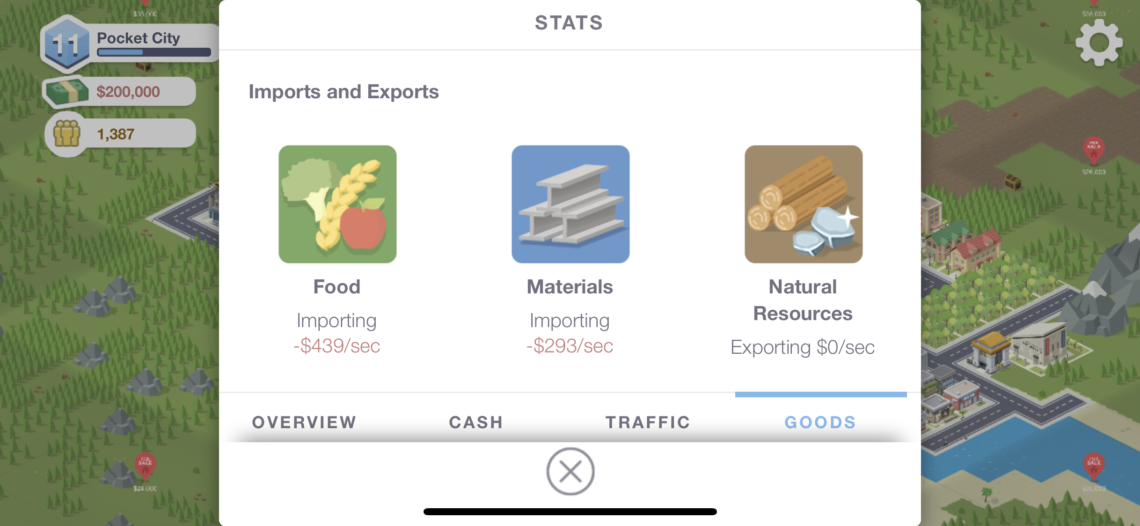Select the Goods tab
1140x526 pixels.
pyautogui.click(x=820, y=422)
